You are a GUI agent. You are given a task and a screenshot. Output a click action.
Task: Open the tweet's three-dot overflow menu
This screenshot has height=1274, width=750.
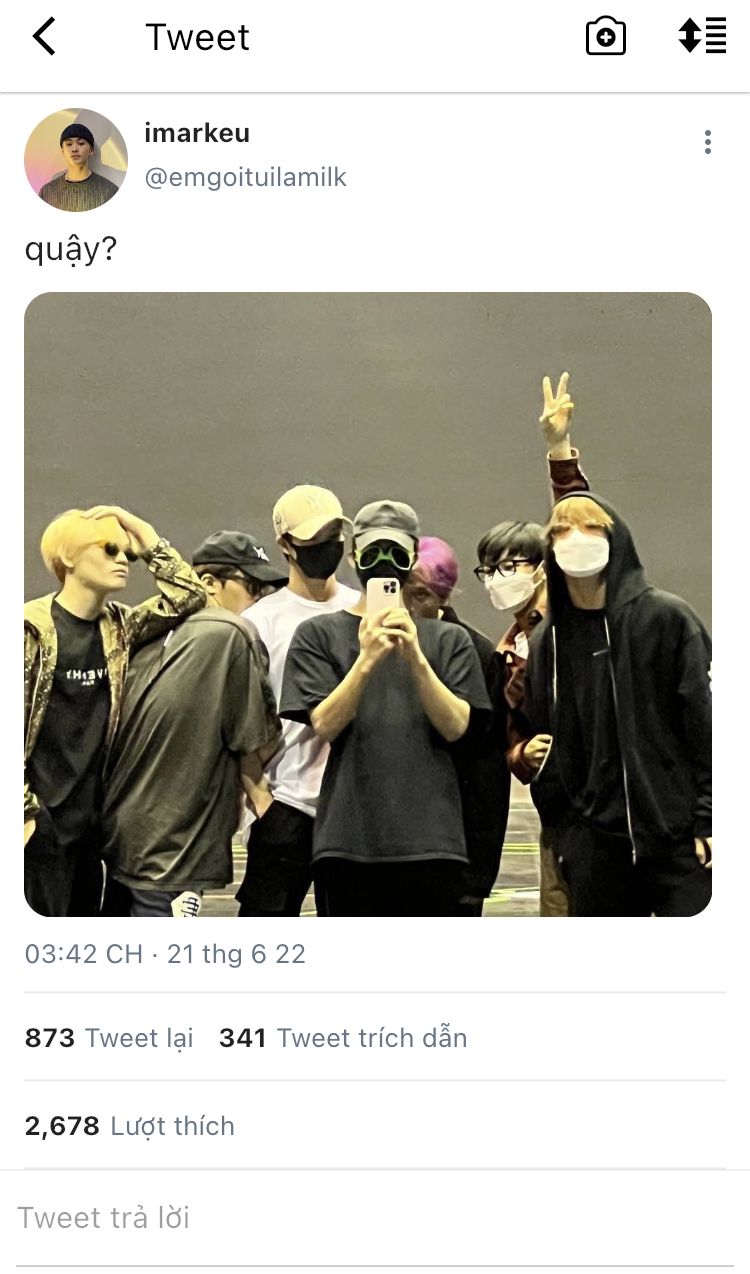coord(707,142)
